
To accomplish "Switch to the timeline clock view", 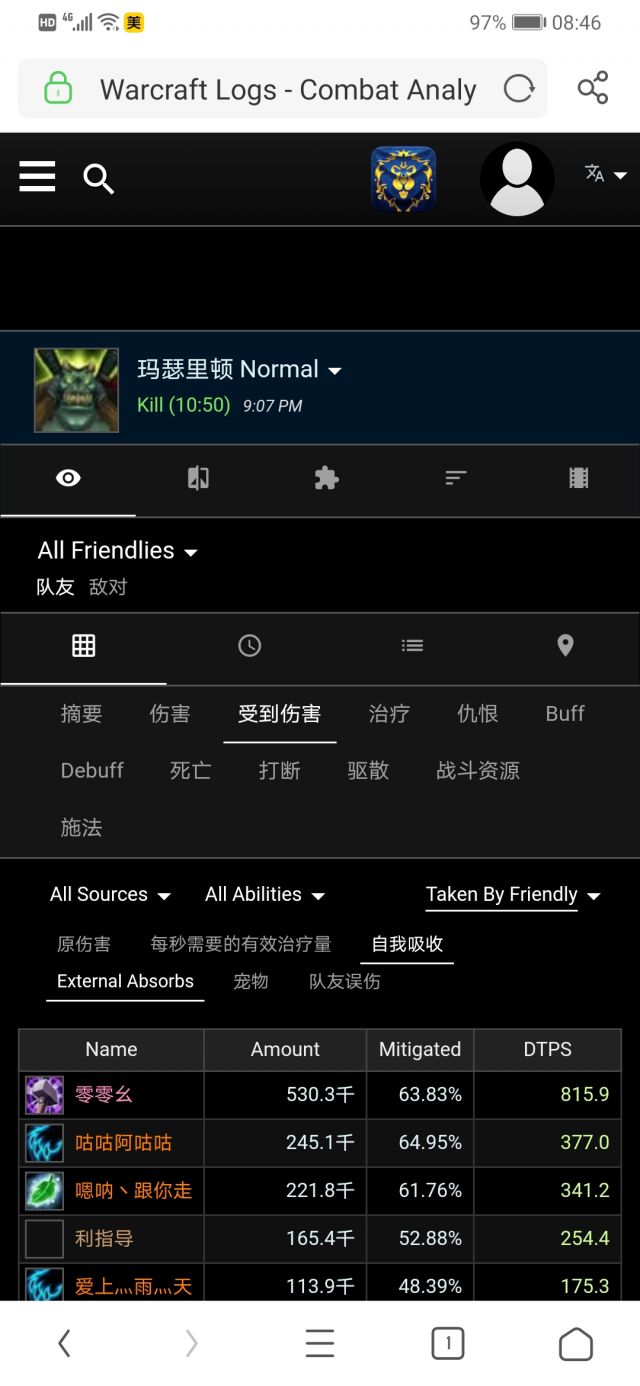I will [x=249, y=645].
